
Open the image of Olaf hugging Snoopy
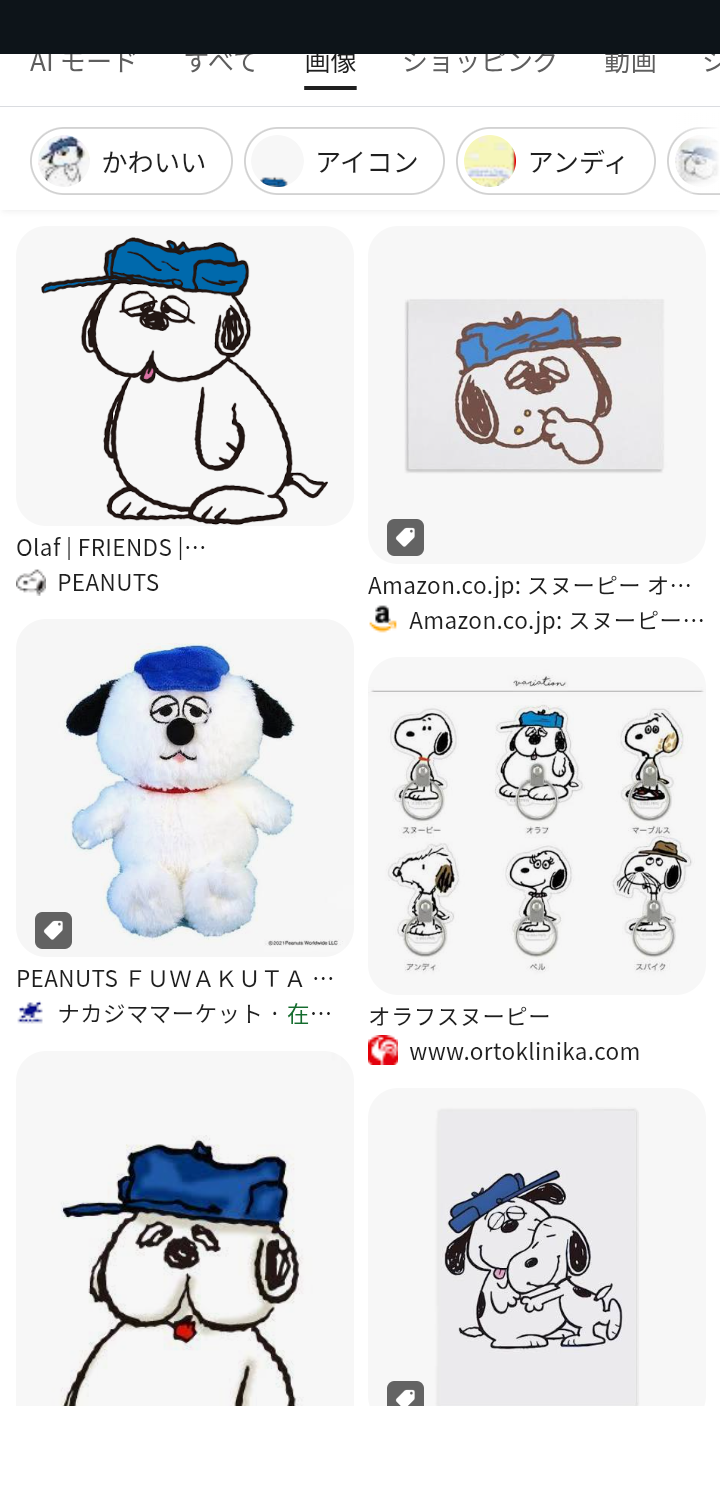point(537,1250)
